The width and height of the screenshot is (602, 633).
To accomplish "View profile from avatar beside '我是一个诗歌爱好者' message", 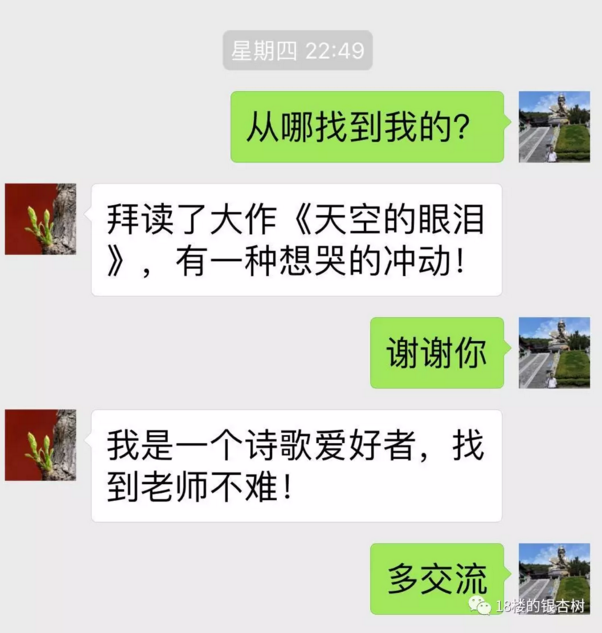I will point(41,444).
